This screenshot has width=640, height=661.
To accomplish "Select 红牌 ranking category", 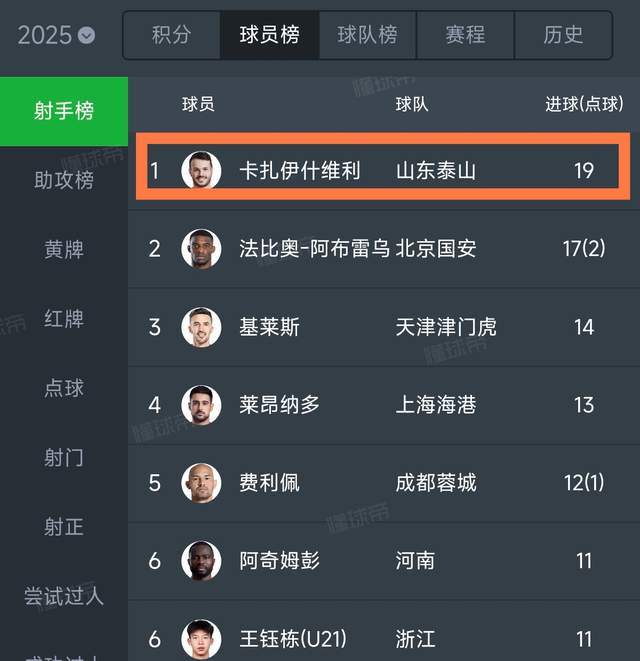I will pos(64,319).
